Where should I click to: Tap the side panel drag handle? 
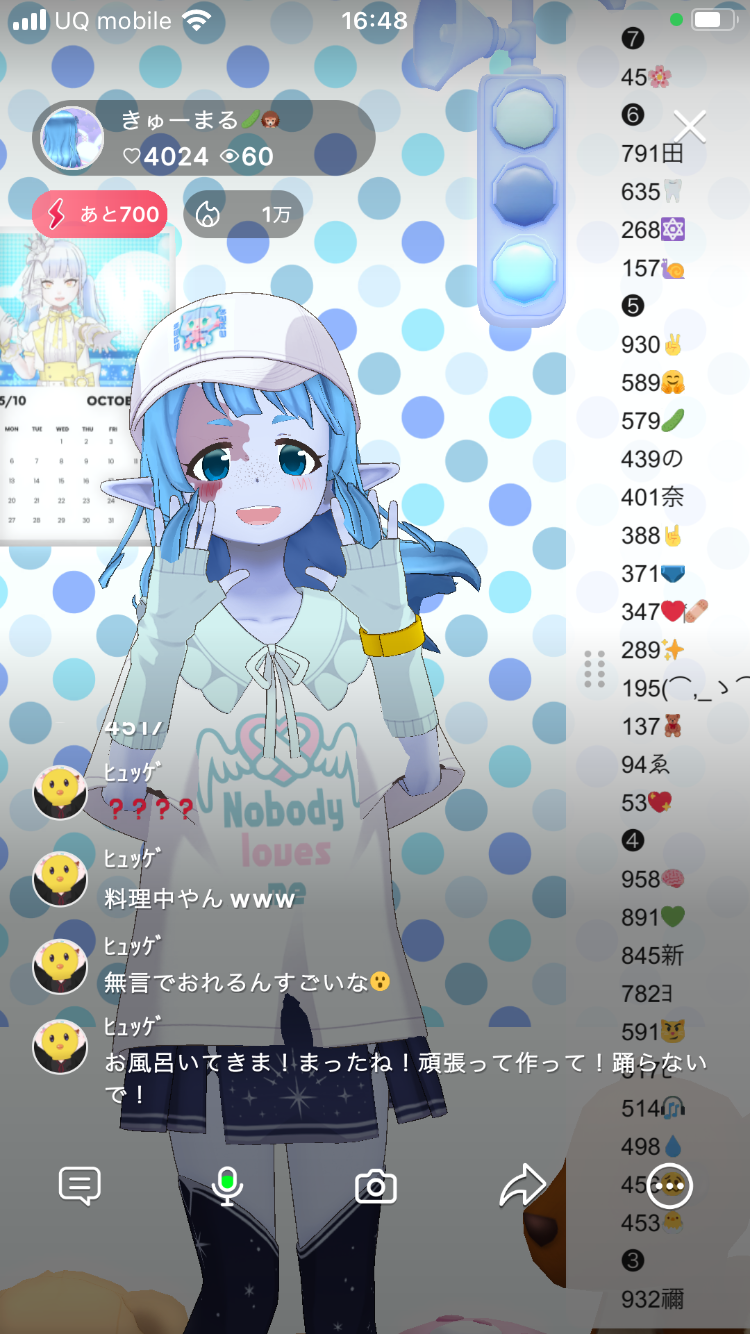pyautogui.click(x=595, y=669)
